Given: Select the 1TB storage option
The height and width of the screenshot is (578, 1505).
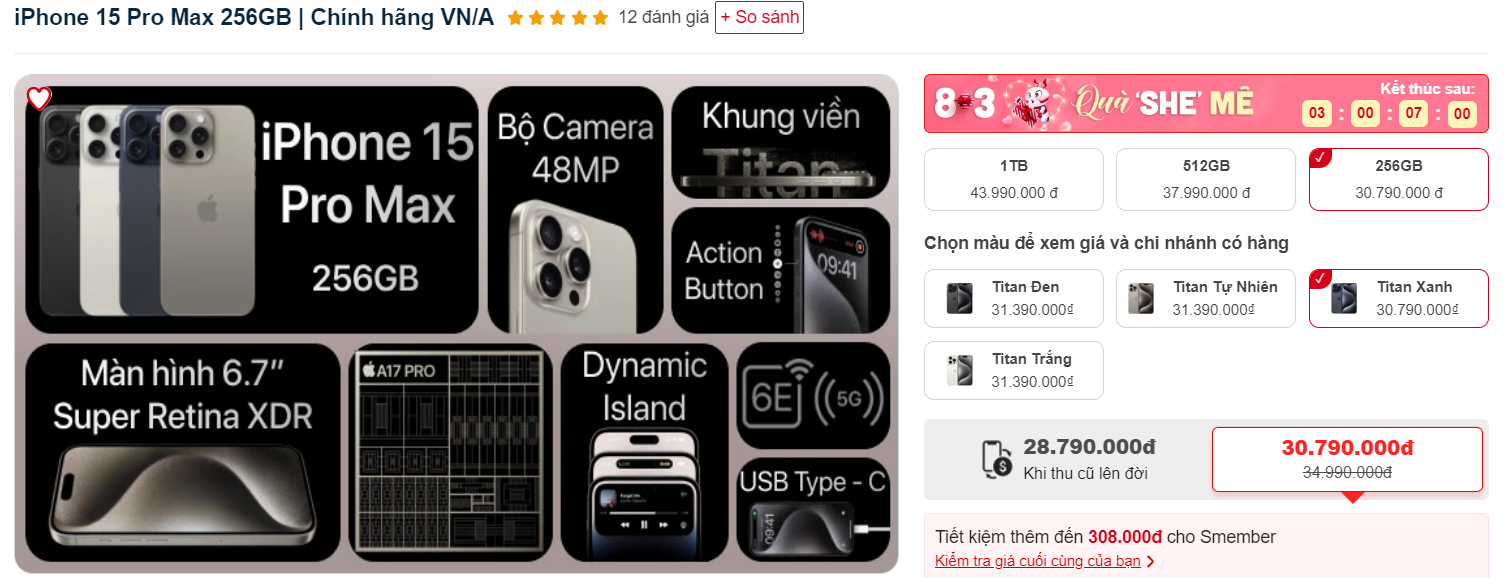Looking at the screenshot, I should (x=1013, y=179).
